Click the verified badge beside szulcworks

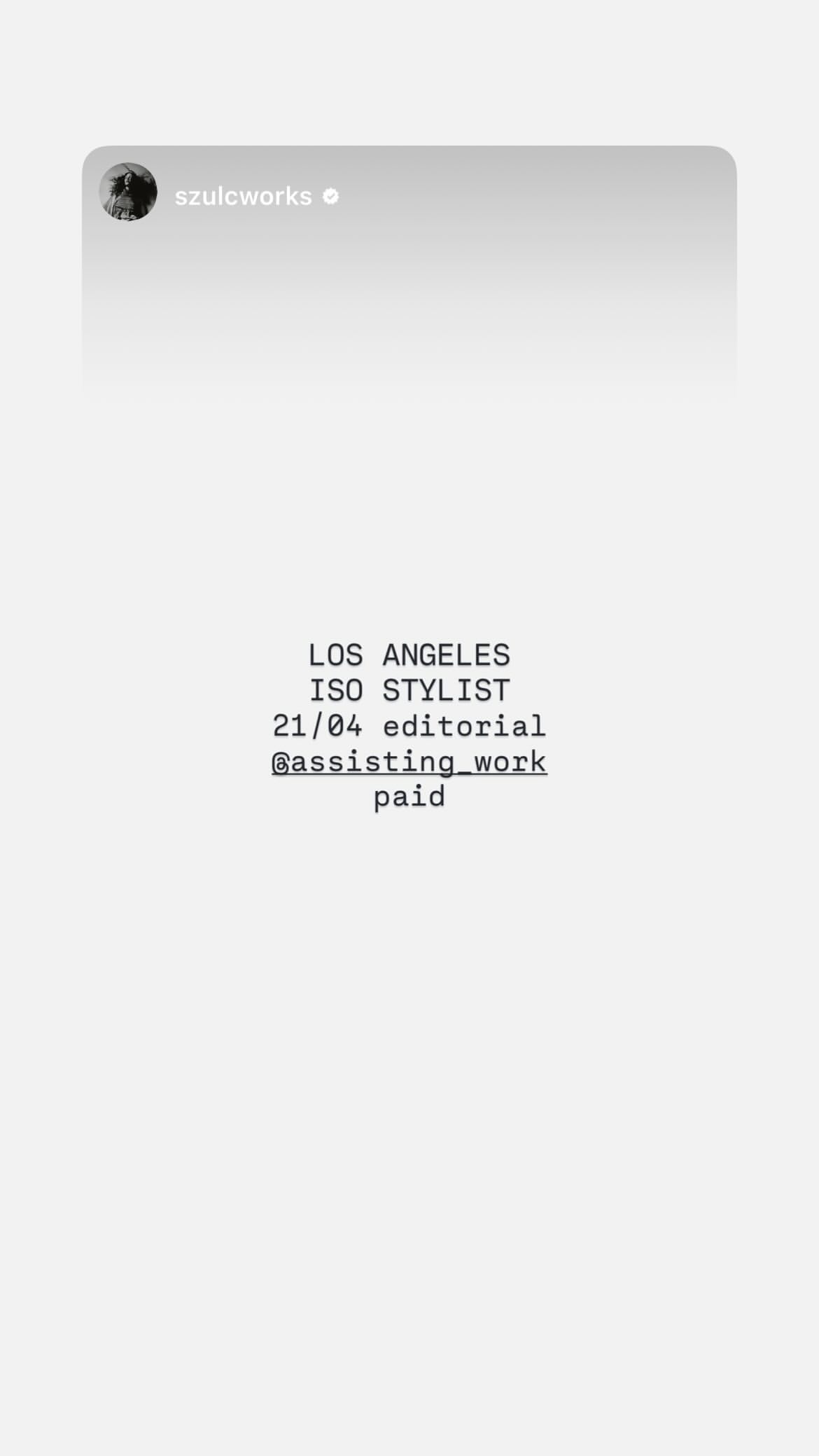click(x=330, y=197)
